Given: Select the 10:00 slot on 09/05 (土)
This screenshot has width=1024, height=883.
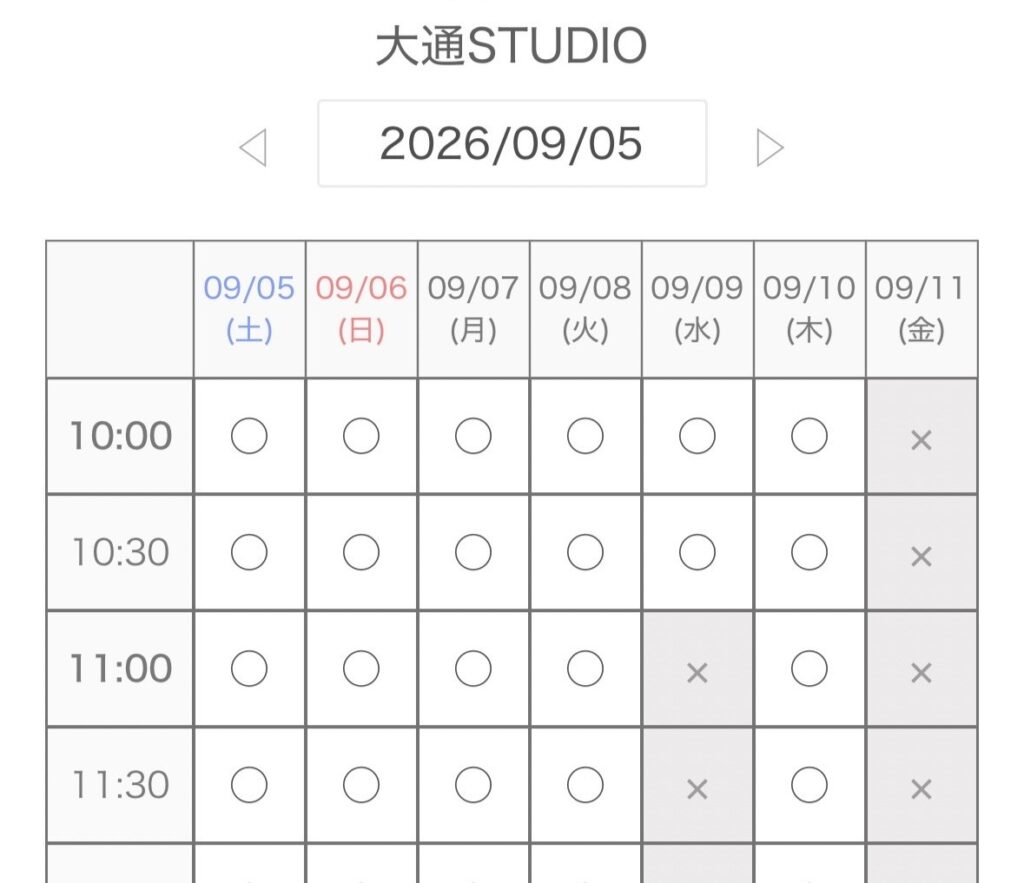Looking at the screenshot, I should 249,436.
